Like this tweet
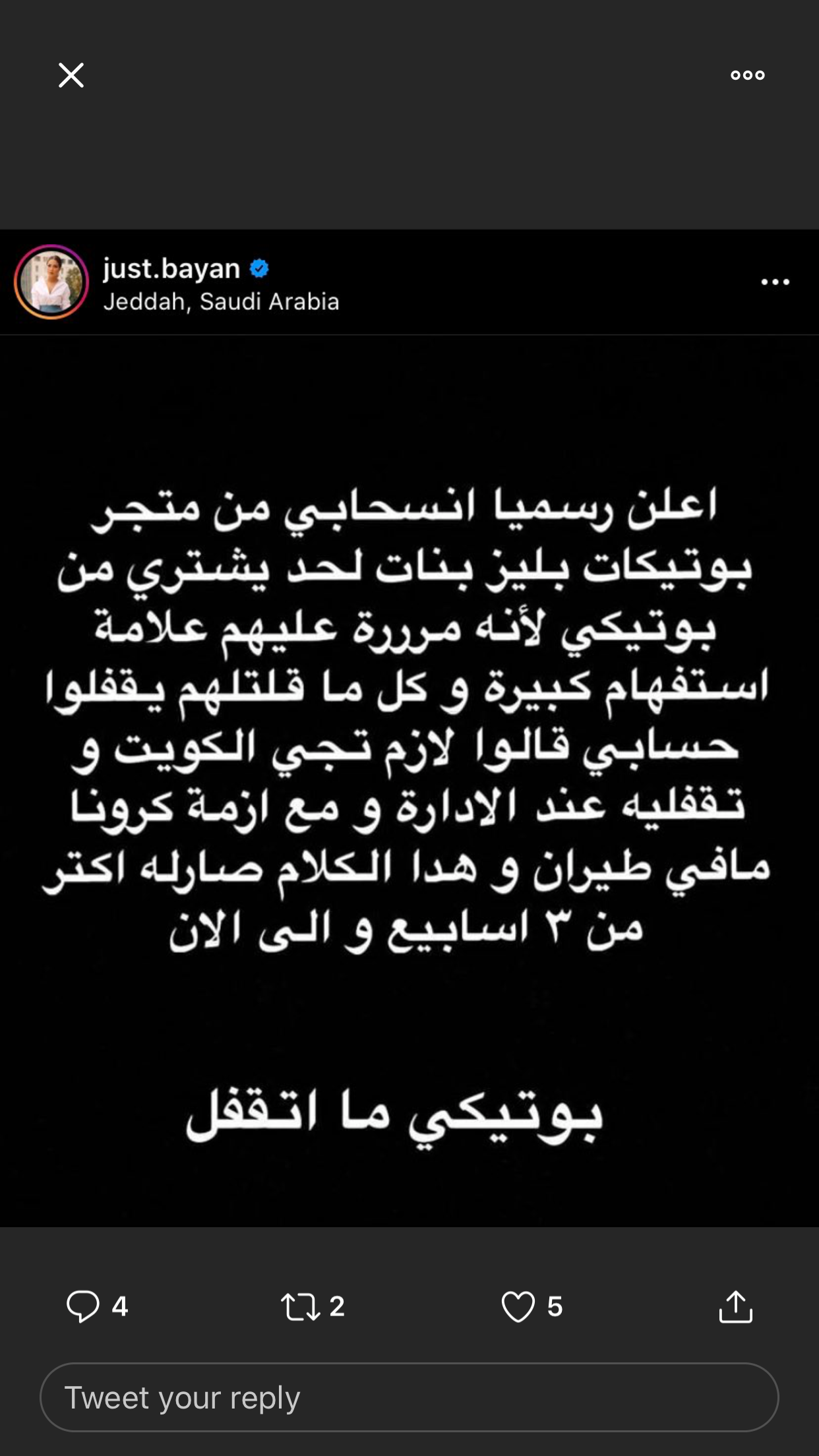This screenshot has width=819, height=1456. (518, 1306)
